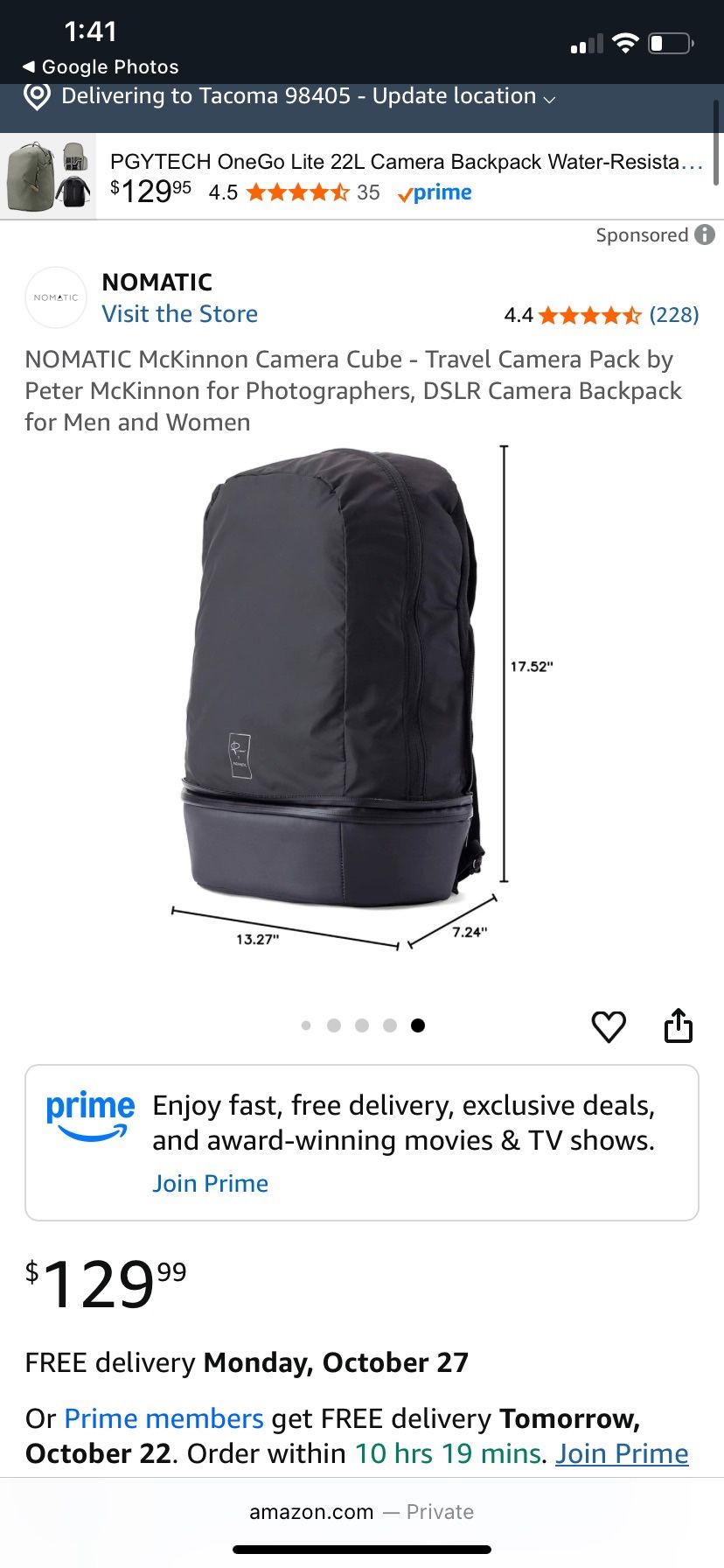The image size is (724, 1568).
Task: Select the last carousel dot indicator
Action: (x=418, y=1025)
